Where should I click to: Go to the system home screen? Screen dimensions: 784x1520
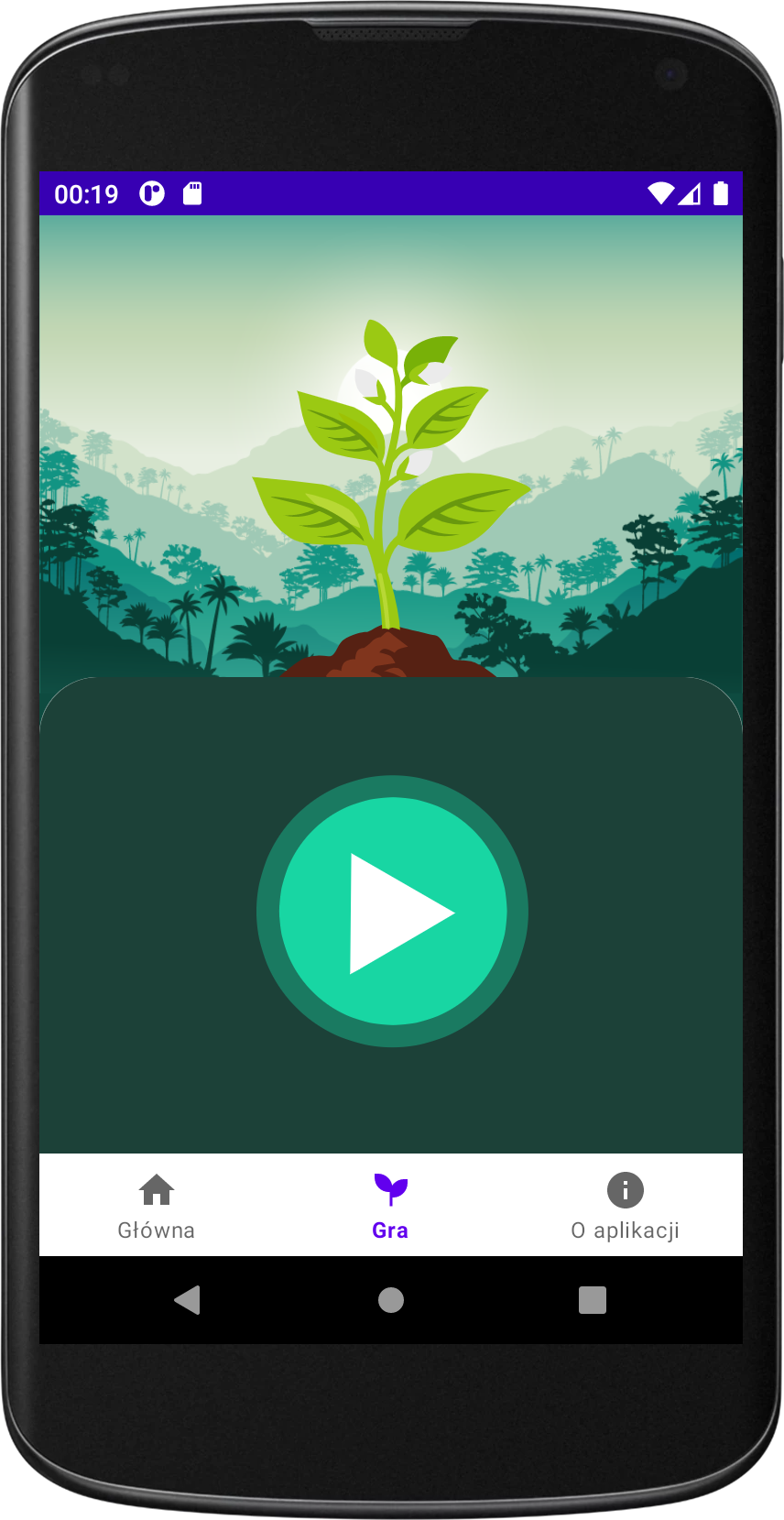pyautogui.click(x=391, y=1300)
